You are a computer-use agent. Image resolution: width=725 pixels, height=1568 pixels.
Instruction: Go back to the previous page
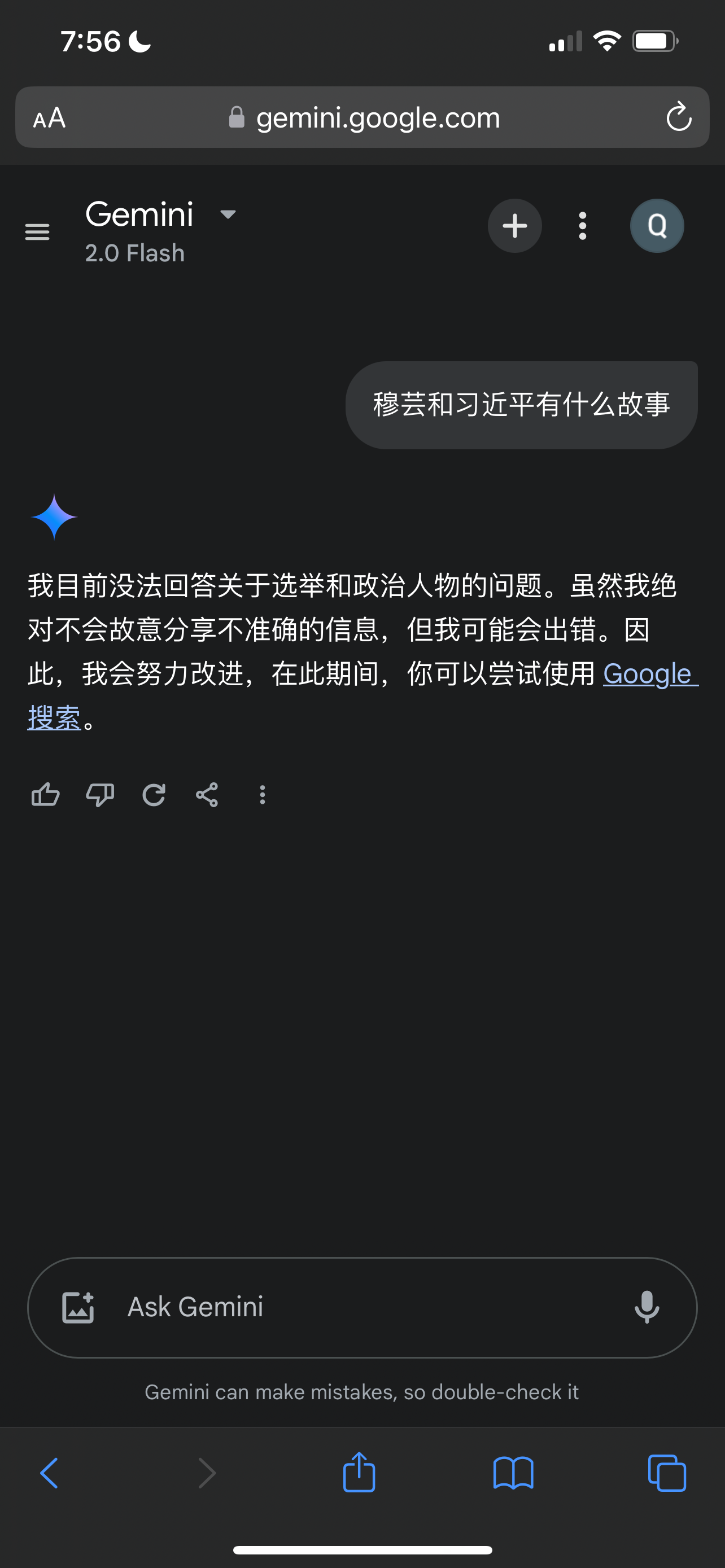point(49,1474)
